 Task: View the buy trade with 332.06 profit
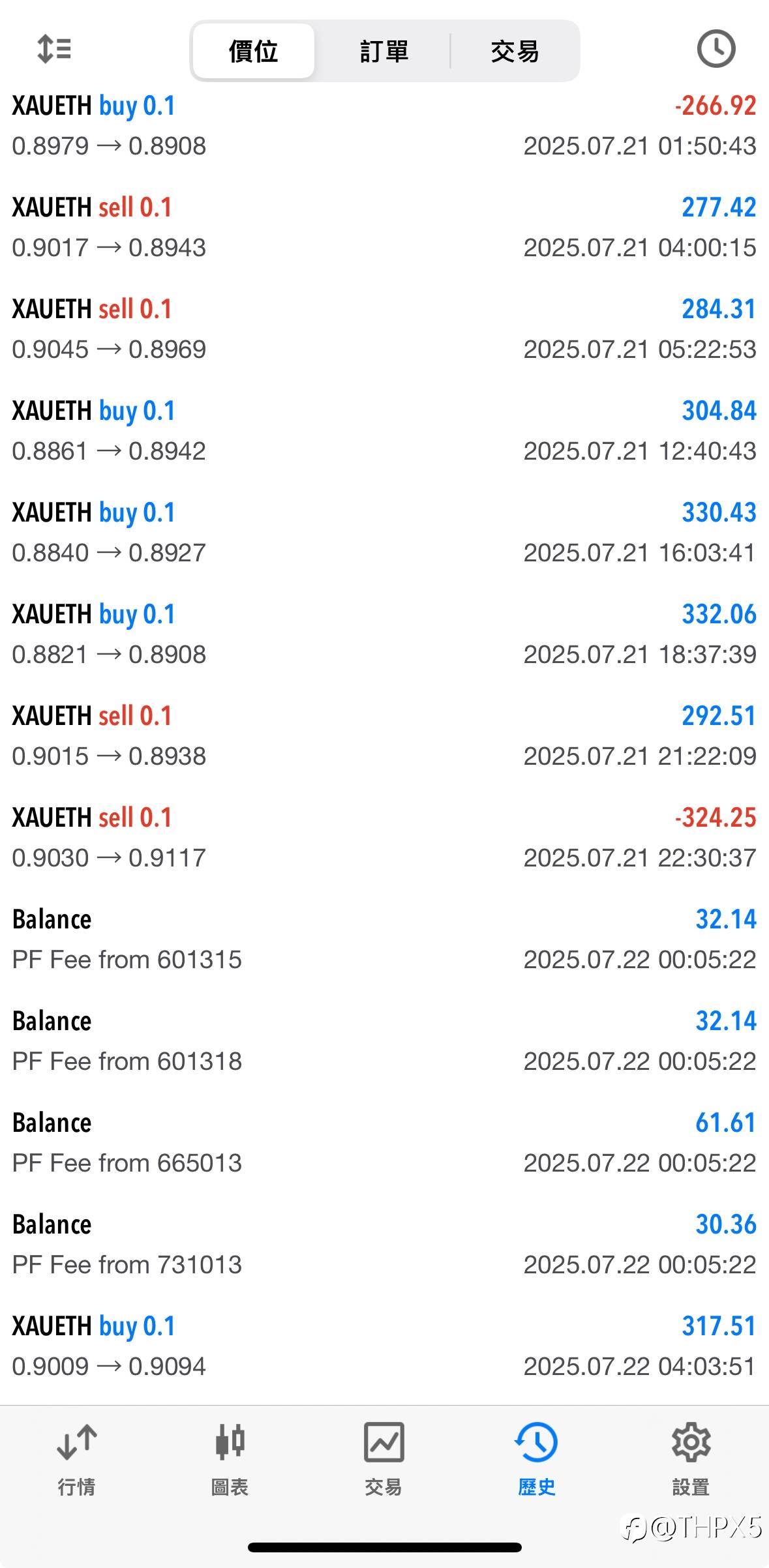(x=384, y=634)
